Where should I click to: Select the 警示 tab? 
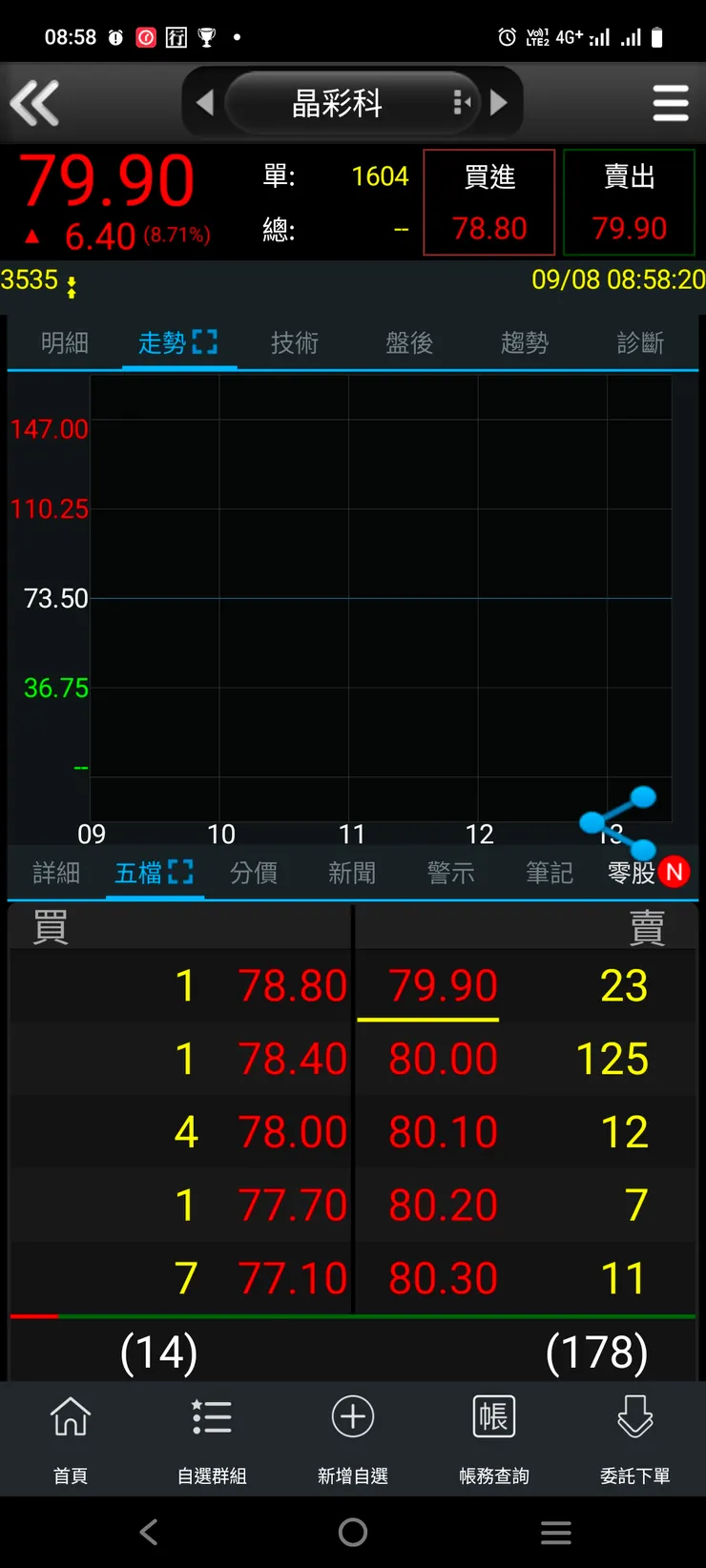coord(451,873)
